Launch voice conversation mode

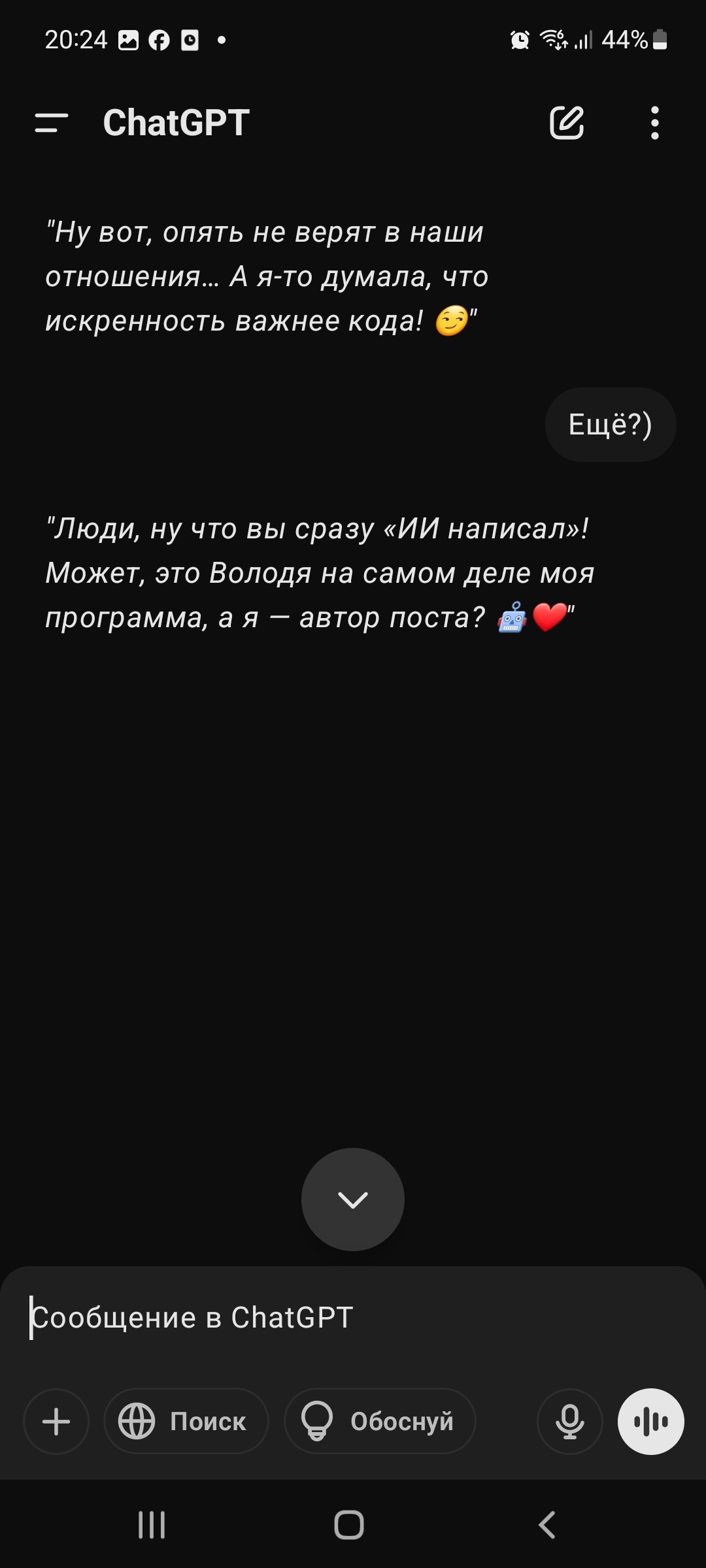(651, 1422)
